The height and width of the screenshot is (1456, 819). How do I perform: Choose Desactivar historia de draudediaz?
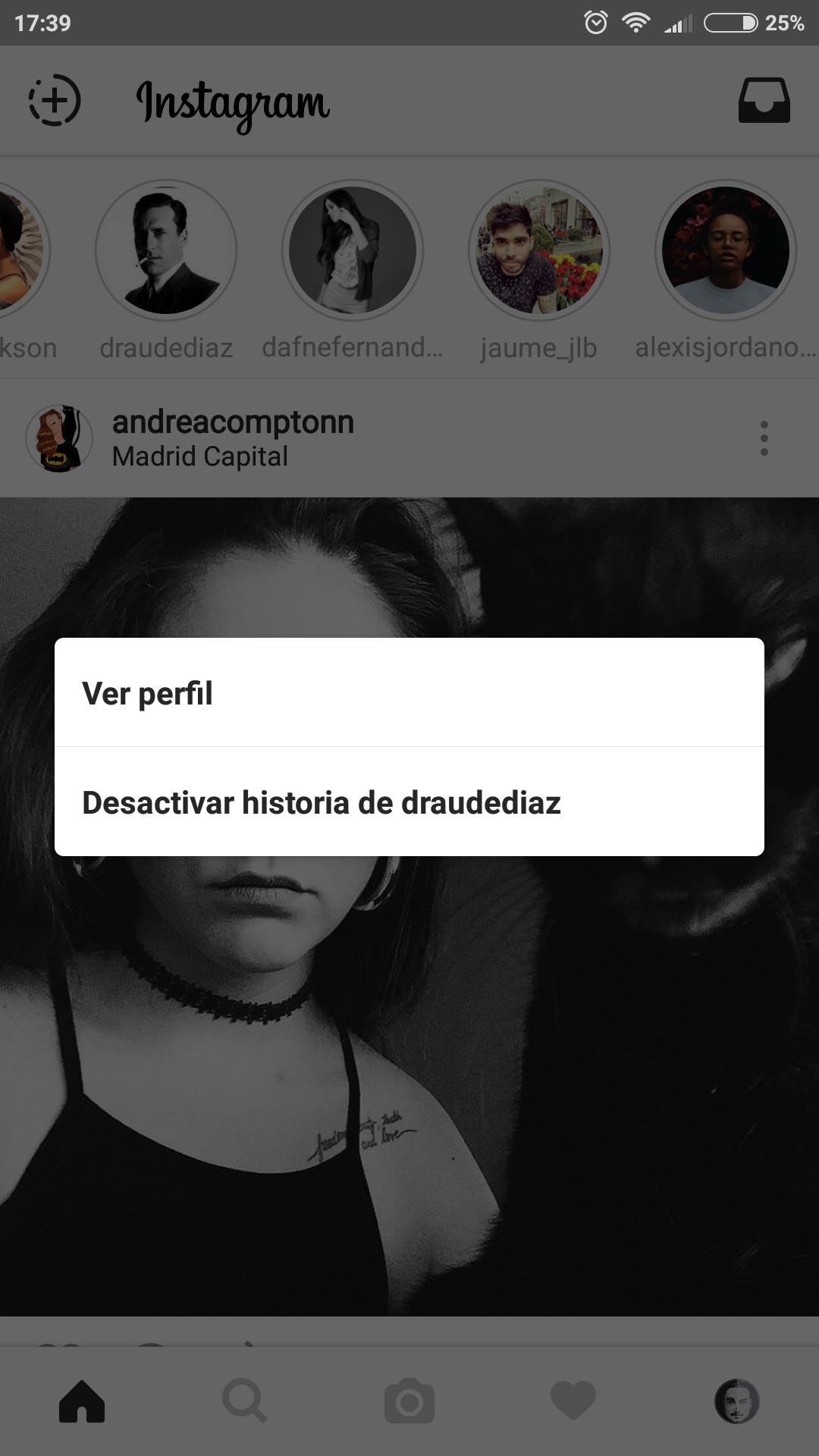pyautogui.click(x=409, y=802)
